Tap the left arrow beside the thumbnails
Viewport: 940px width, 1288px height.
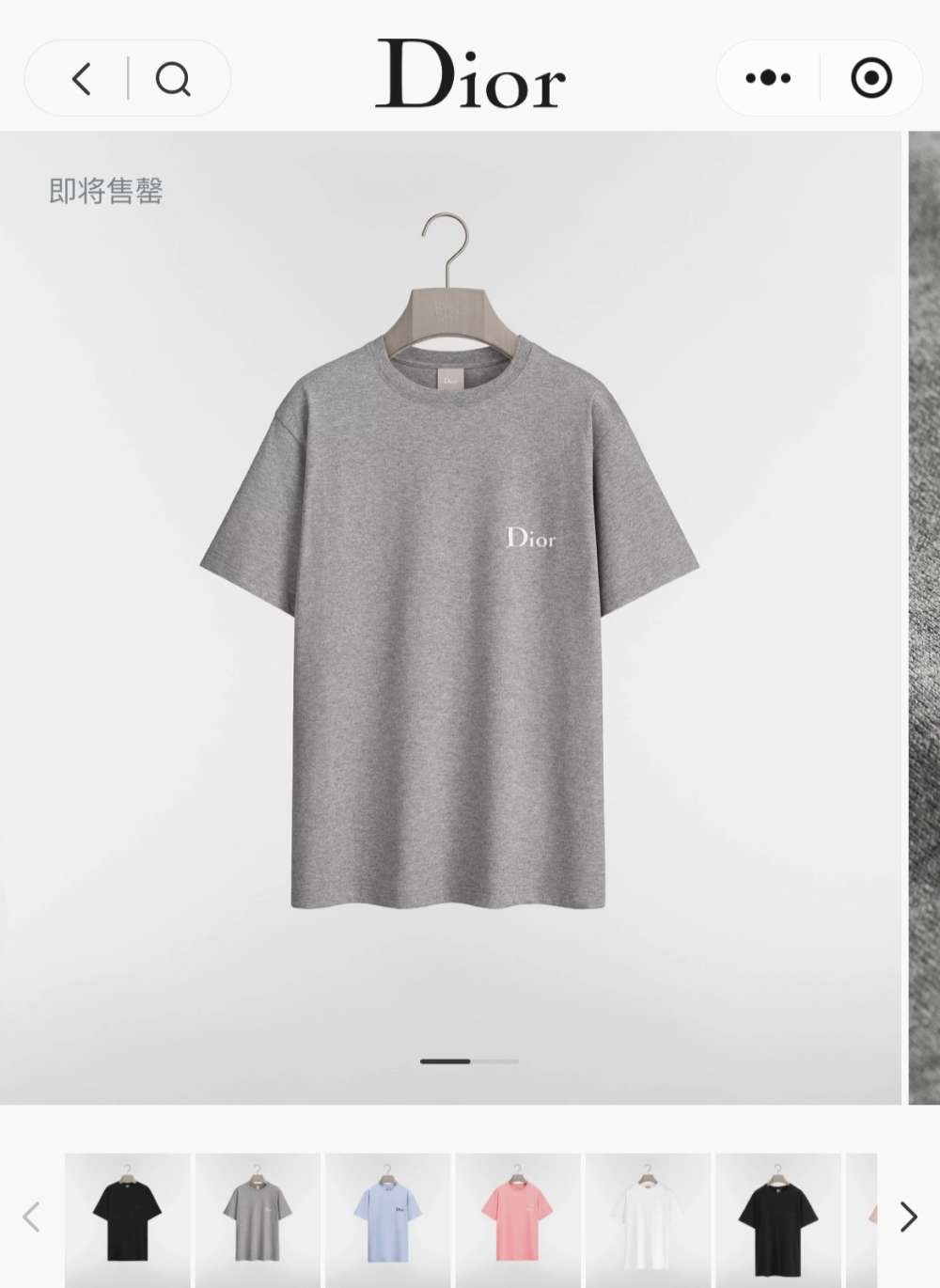point(32,1217)
